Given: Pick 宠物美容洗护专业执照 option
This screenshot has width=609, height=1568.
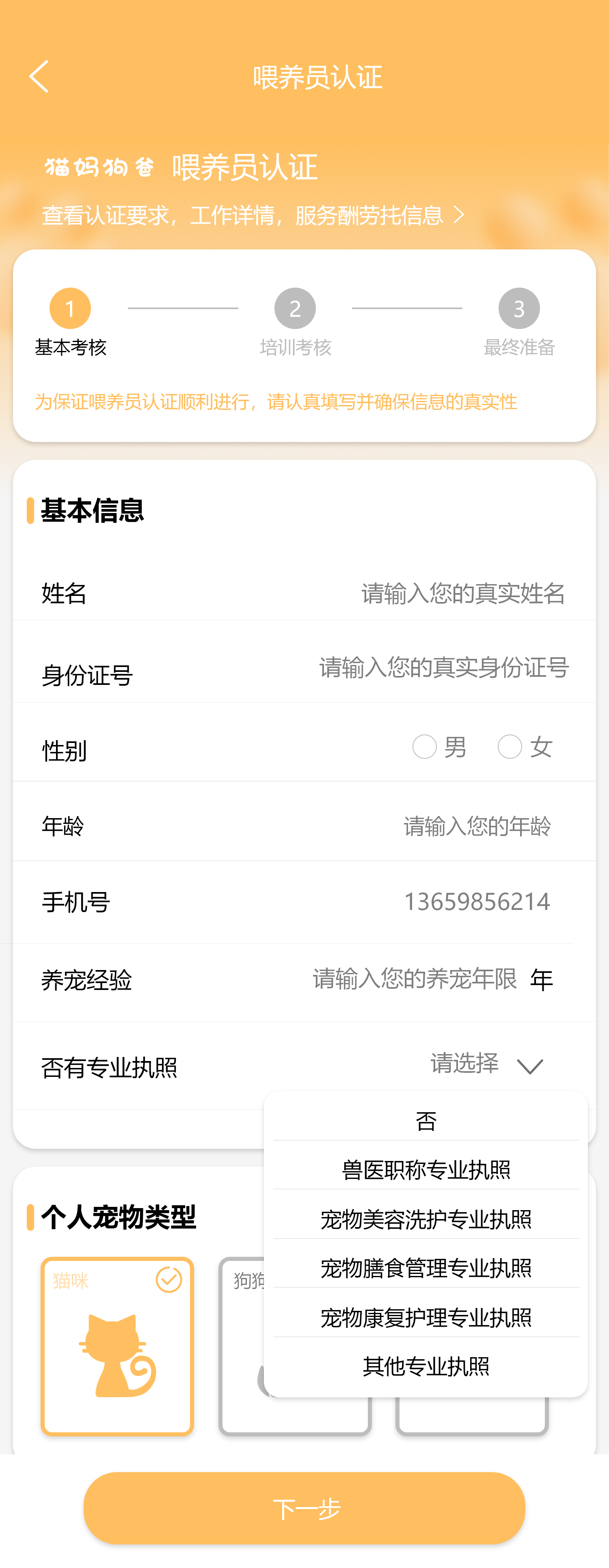Looking at the screenshot, I should point(426,1219).
